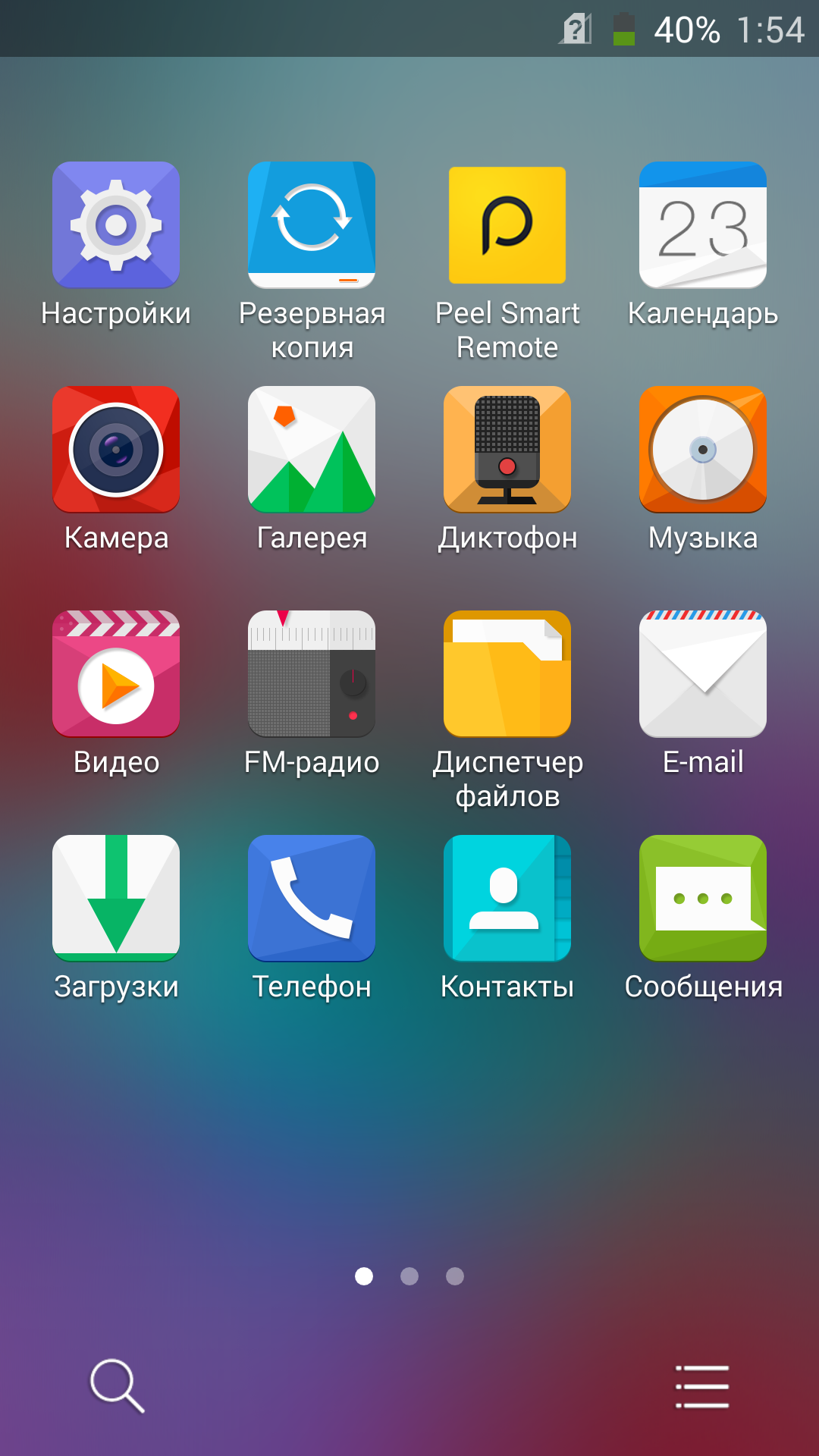Jump to the second page indicator dot

point(409,1276)
